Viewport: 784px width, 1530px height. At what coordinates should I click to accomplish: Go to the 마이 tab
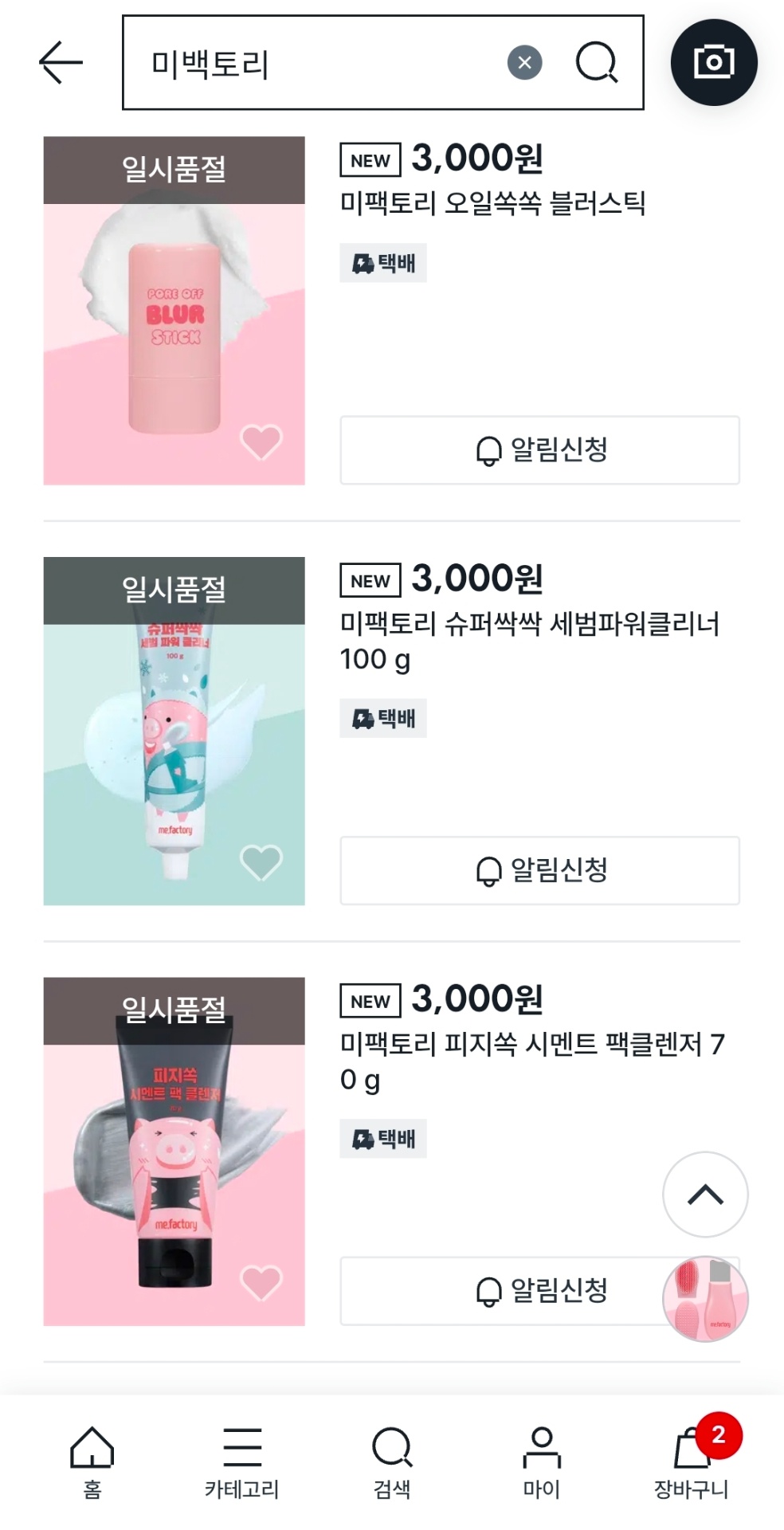tap(542, 1462)
